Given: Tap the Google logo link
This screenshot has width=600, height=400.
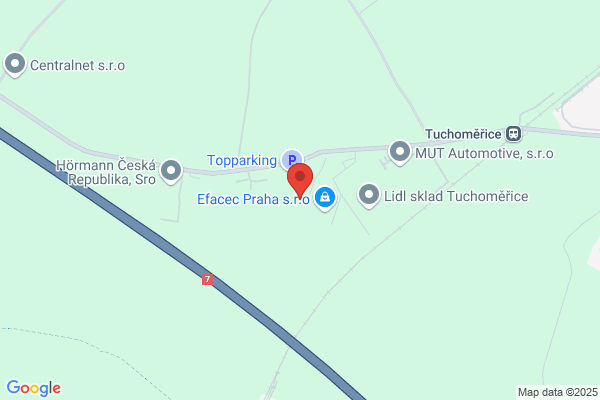Looking at the screenshot, I should click(34, 388).
